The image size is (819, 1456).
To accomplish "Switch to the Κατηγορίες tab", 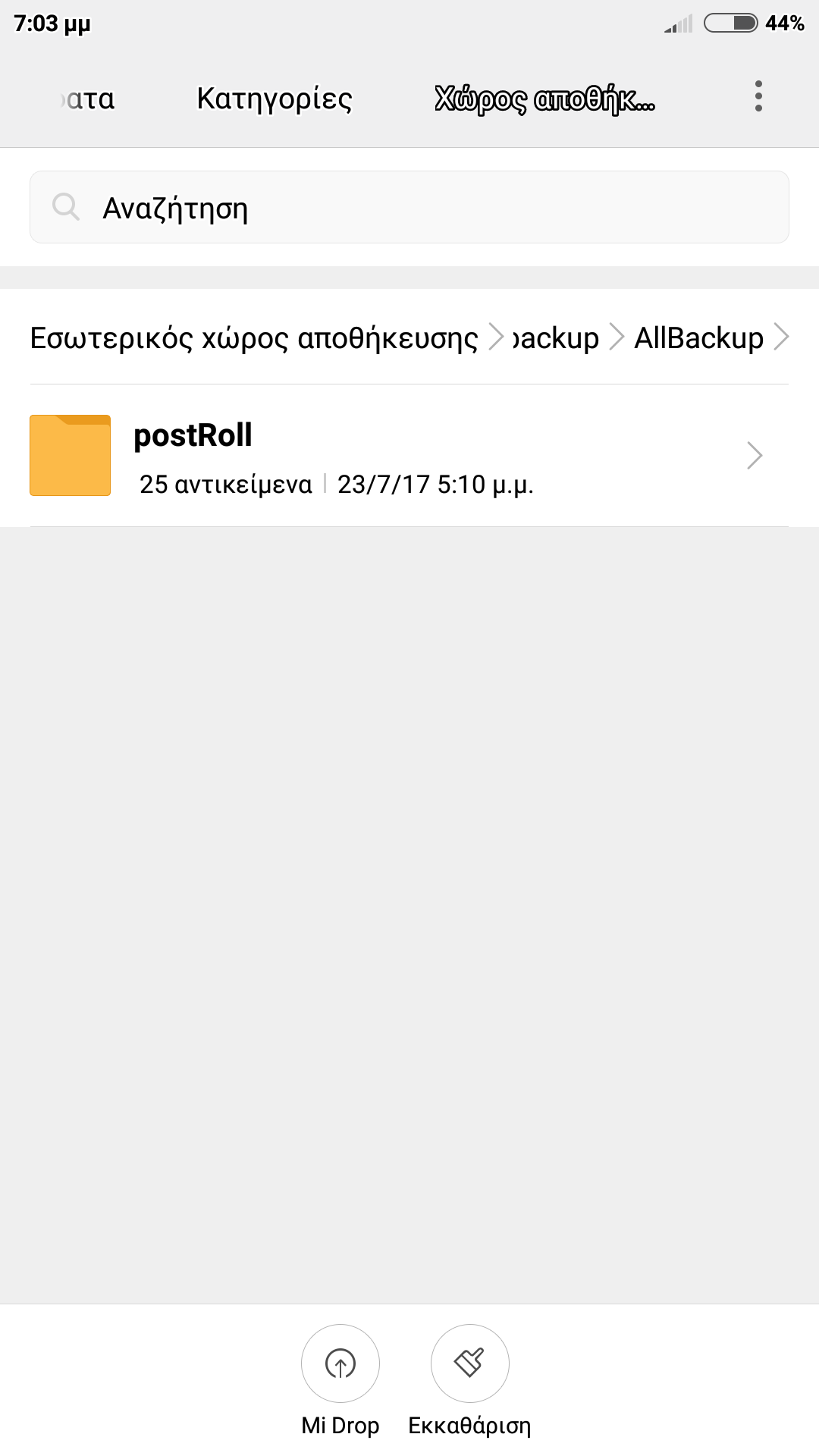I will coord(274,99).
